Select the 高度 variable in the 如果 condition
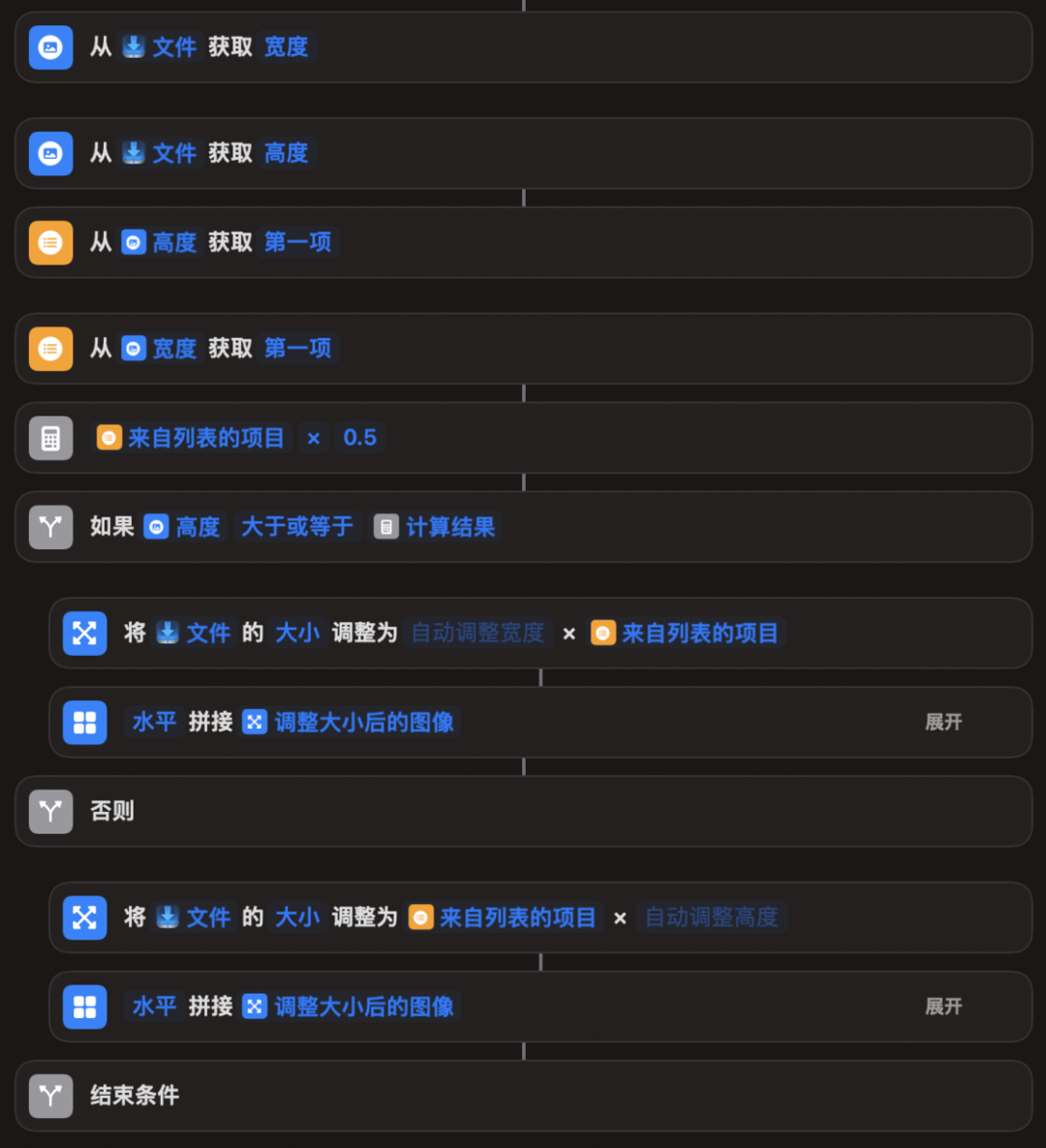Viewport: 1046px width, 1148px height. coord(184,527)
